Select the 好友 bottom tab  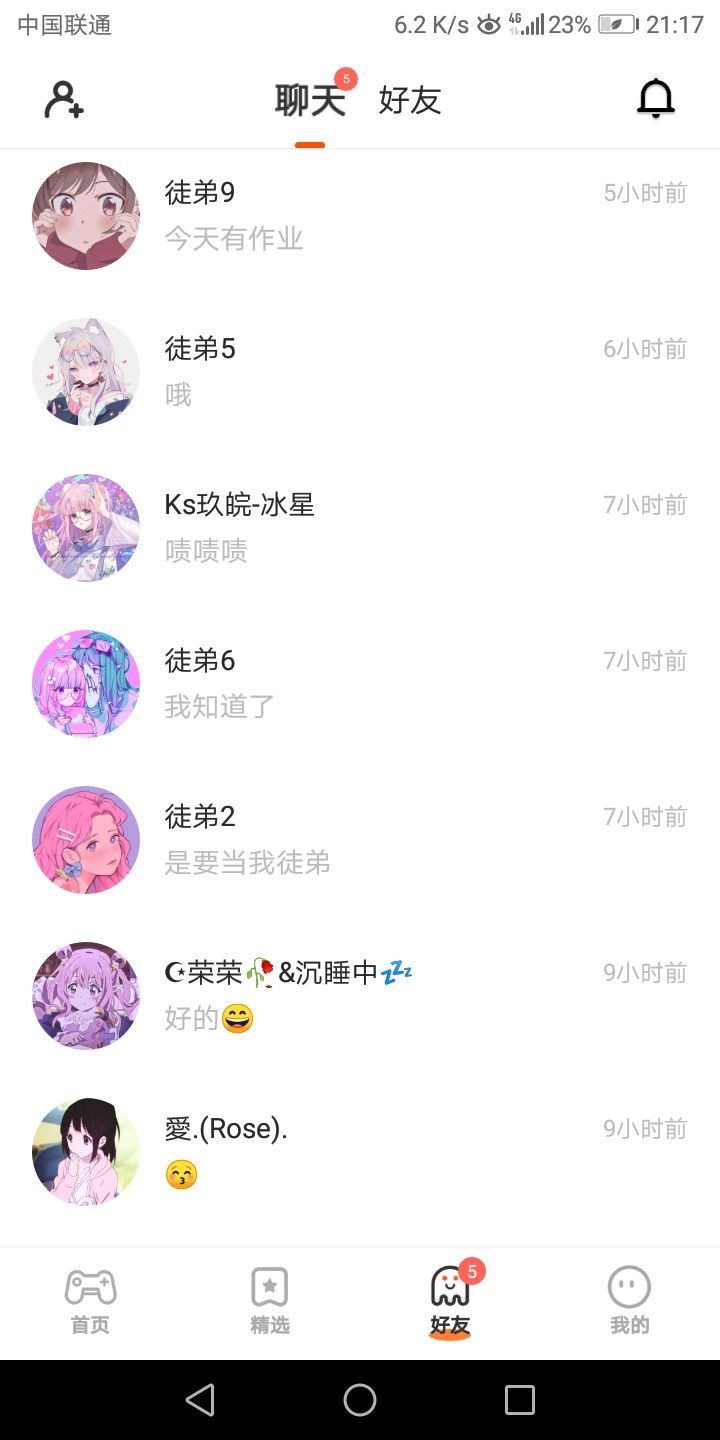coord(450,1302)
